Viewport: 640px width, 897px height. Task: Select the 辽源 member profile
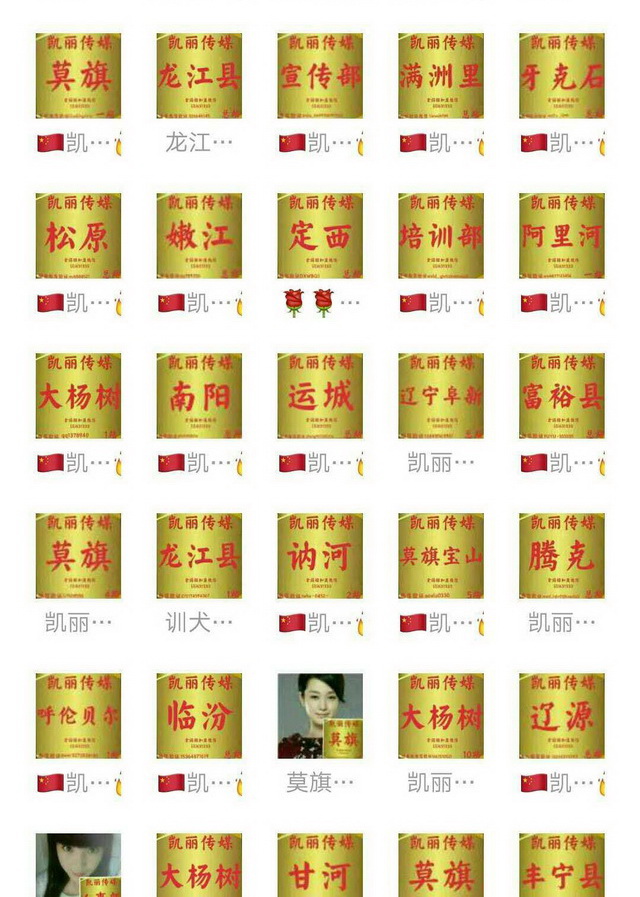(562, 716)
